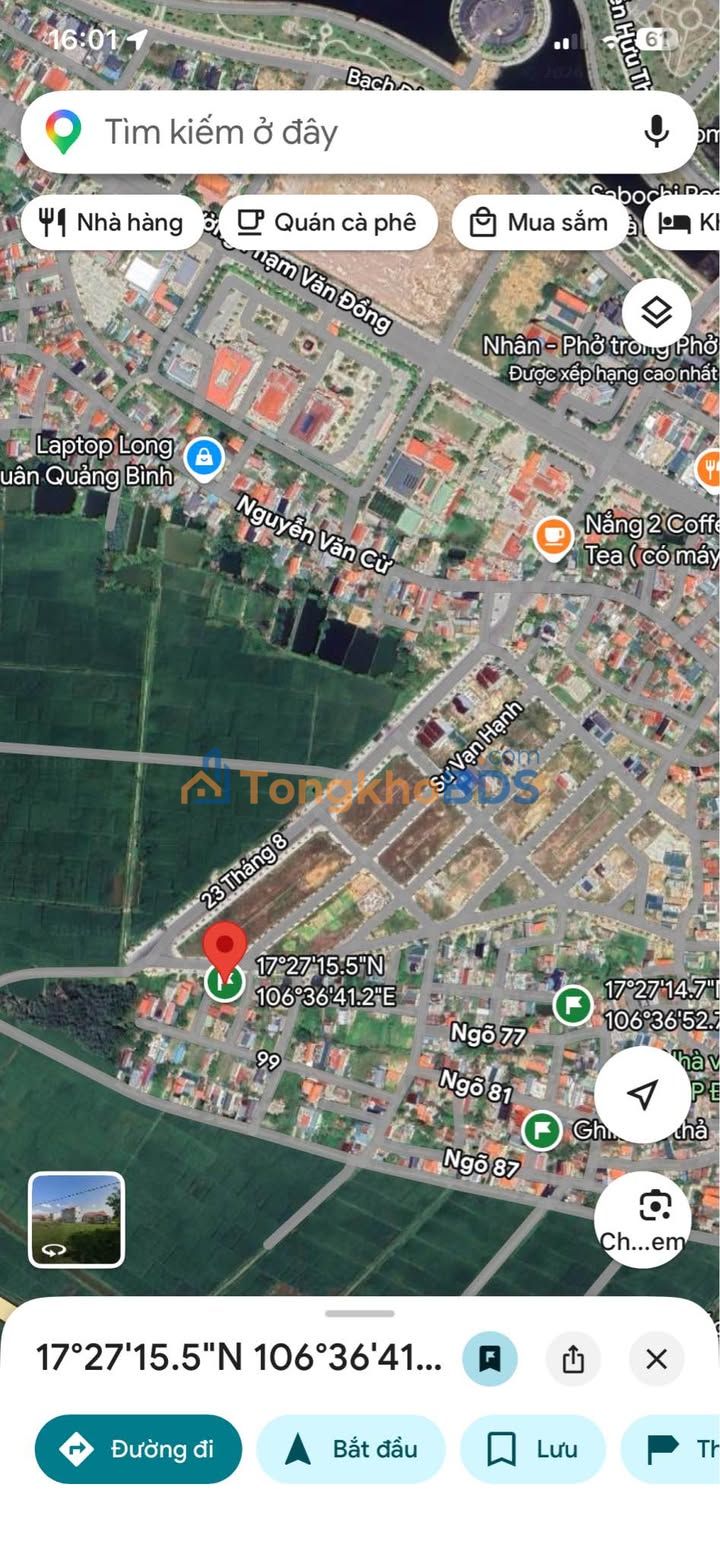Save this place with Lưu
The width and height of the screenshot is (720, 1557).
pyautogui.click(x=532, y=1449)
